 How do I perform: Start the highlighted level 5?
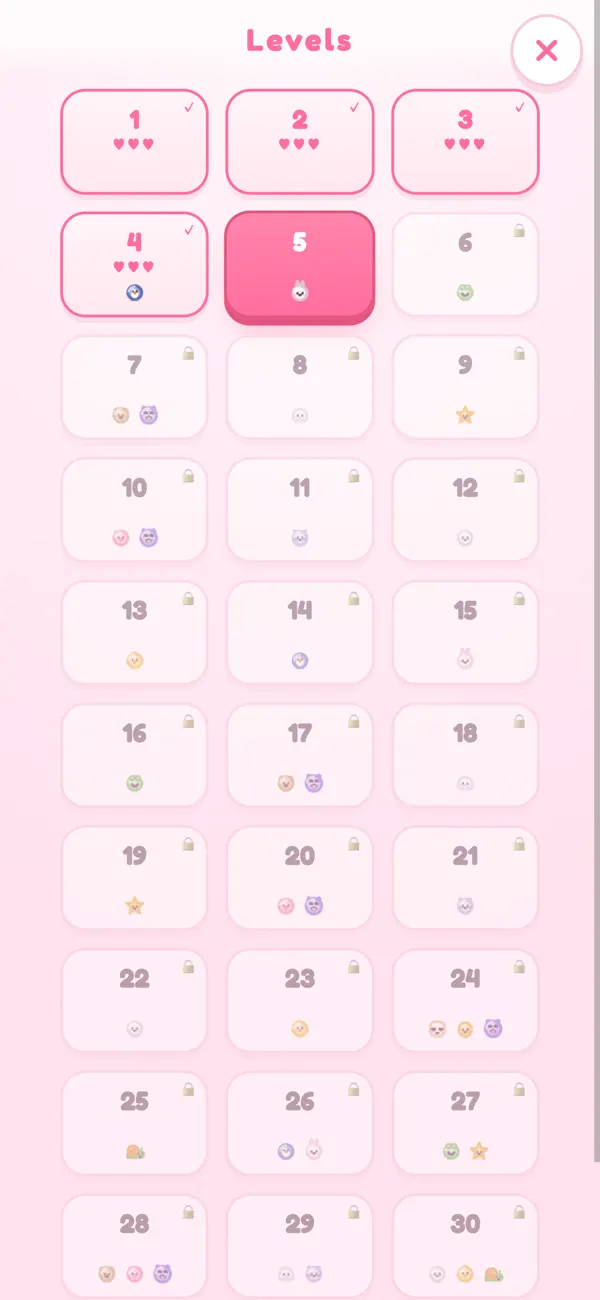click(300, 266)
